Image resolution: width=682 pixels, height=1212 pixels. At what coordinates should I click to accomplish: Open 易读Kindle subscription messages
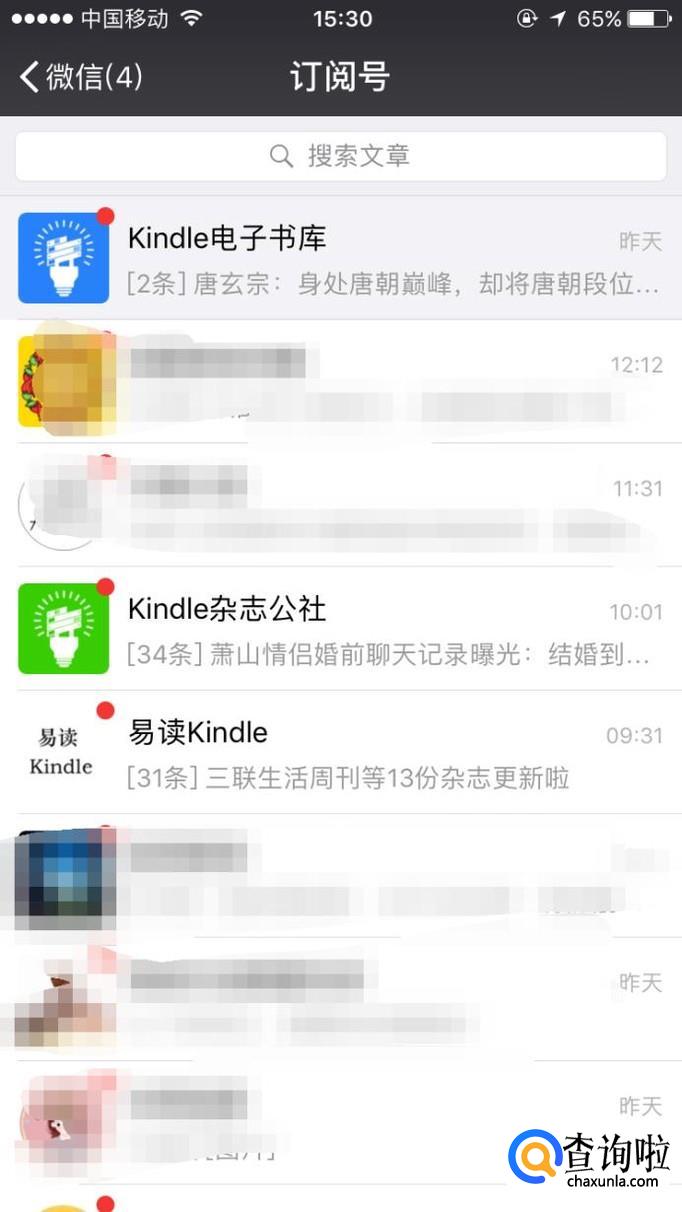341,752
